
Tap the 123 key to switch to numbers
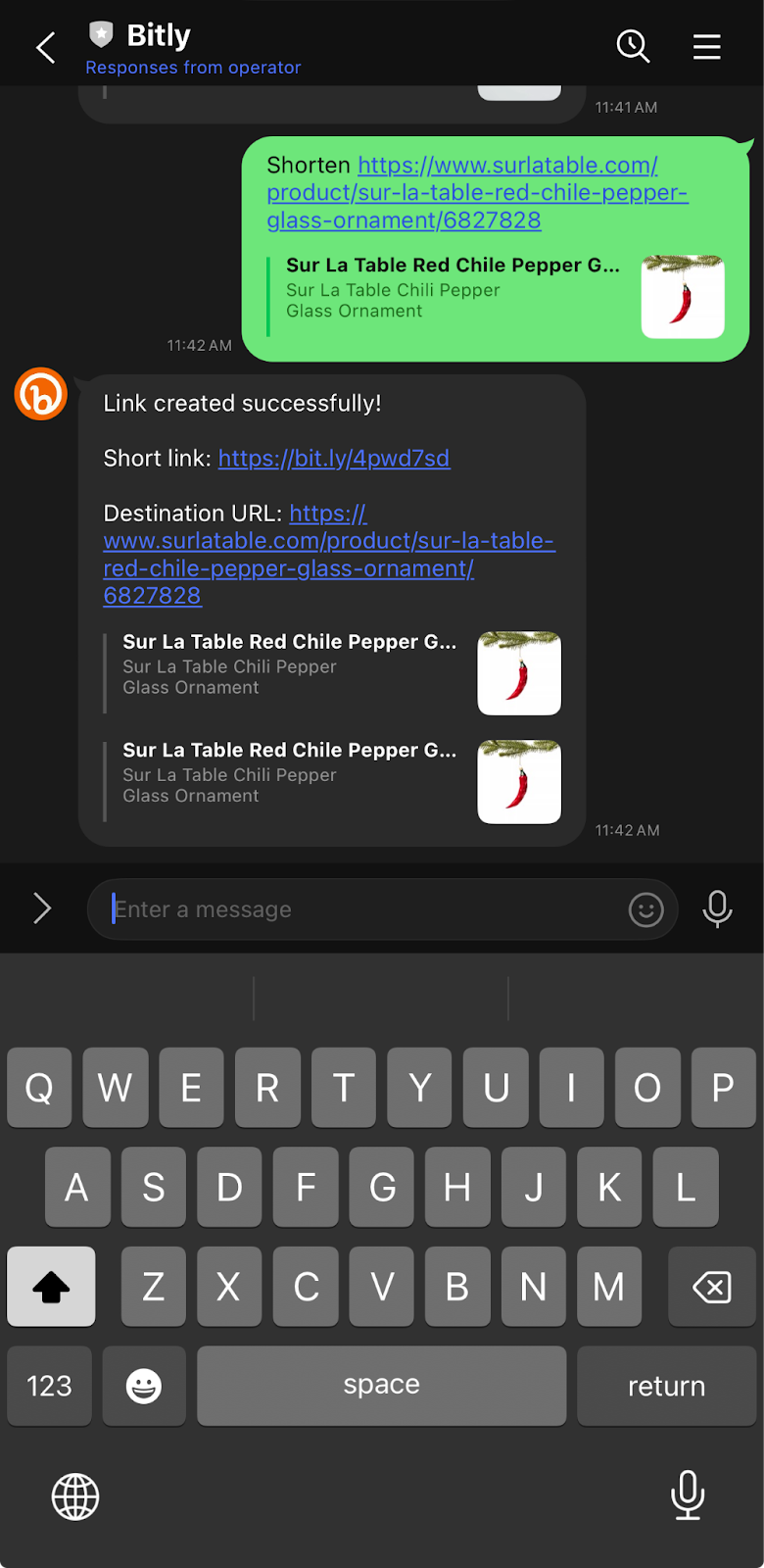coord(49,1386)
